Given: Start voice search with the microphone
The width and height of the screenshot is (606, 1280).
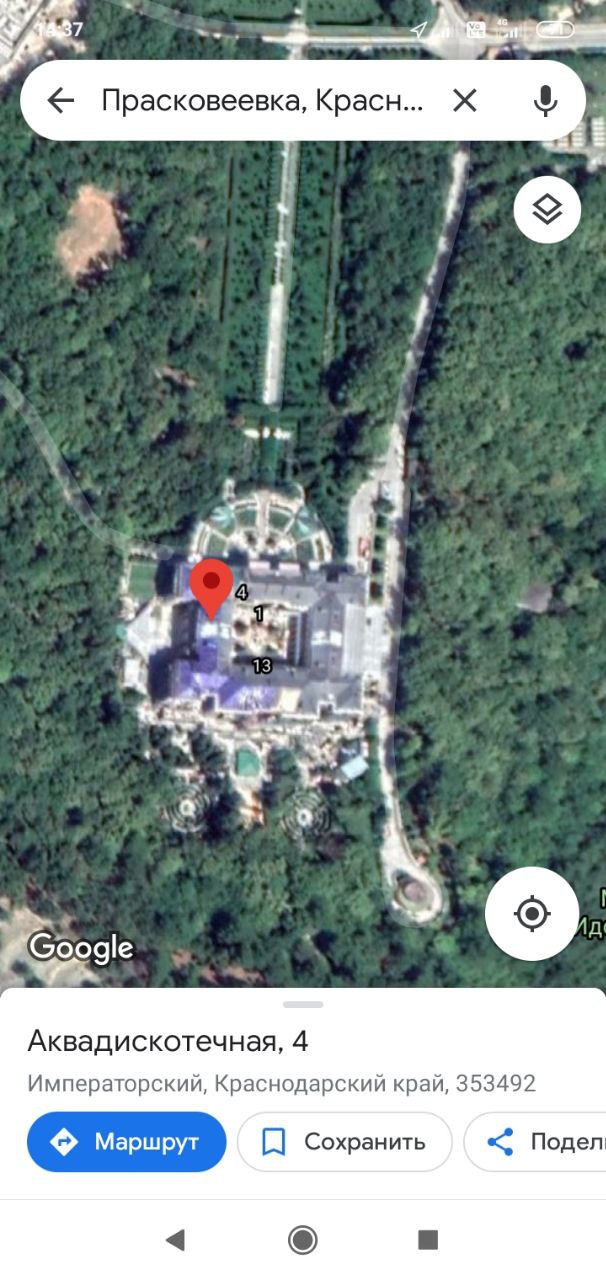Looking at the screenshot, I should point(545,100).
